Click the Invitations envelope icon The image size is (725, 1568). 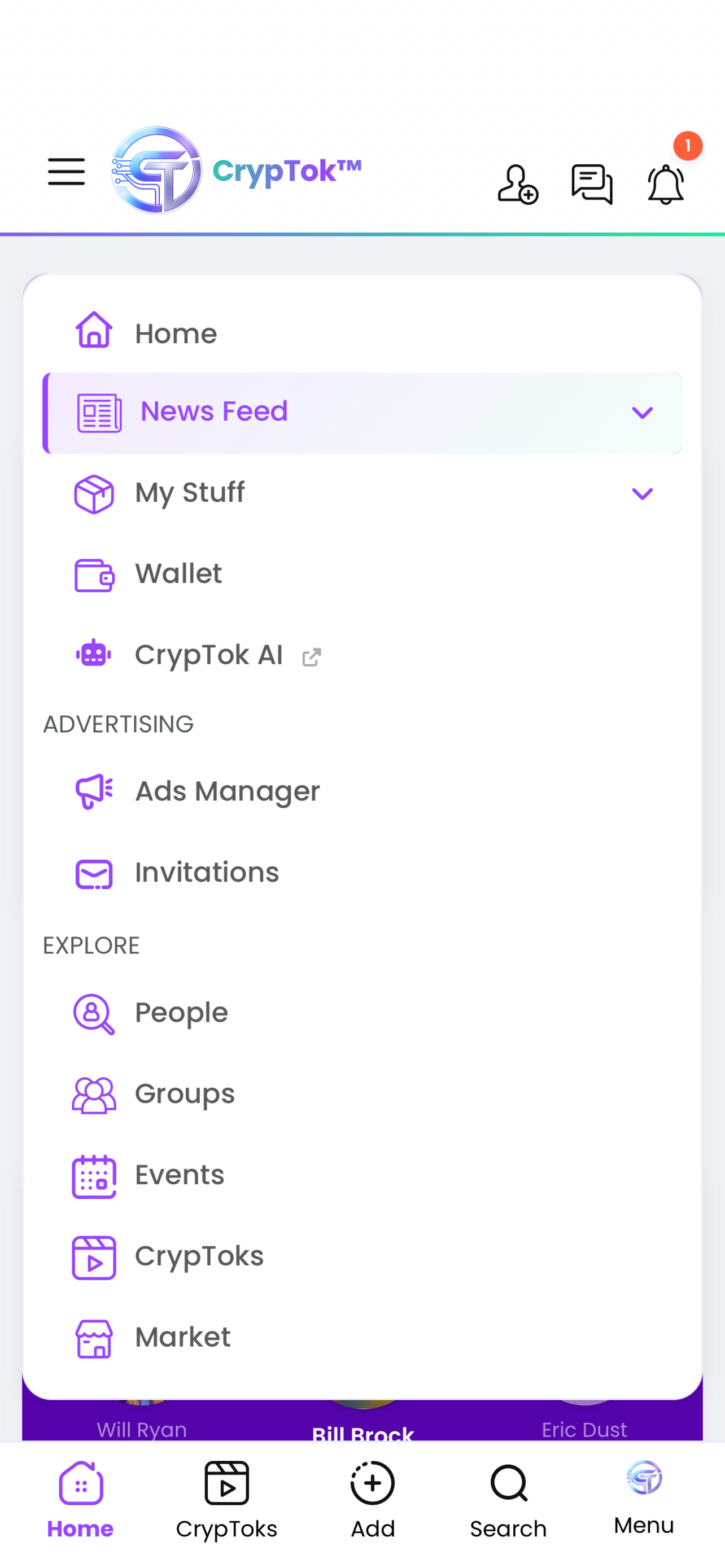click(x=93, y=873)
